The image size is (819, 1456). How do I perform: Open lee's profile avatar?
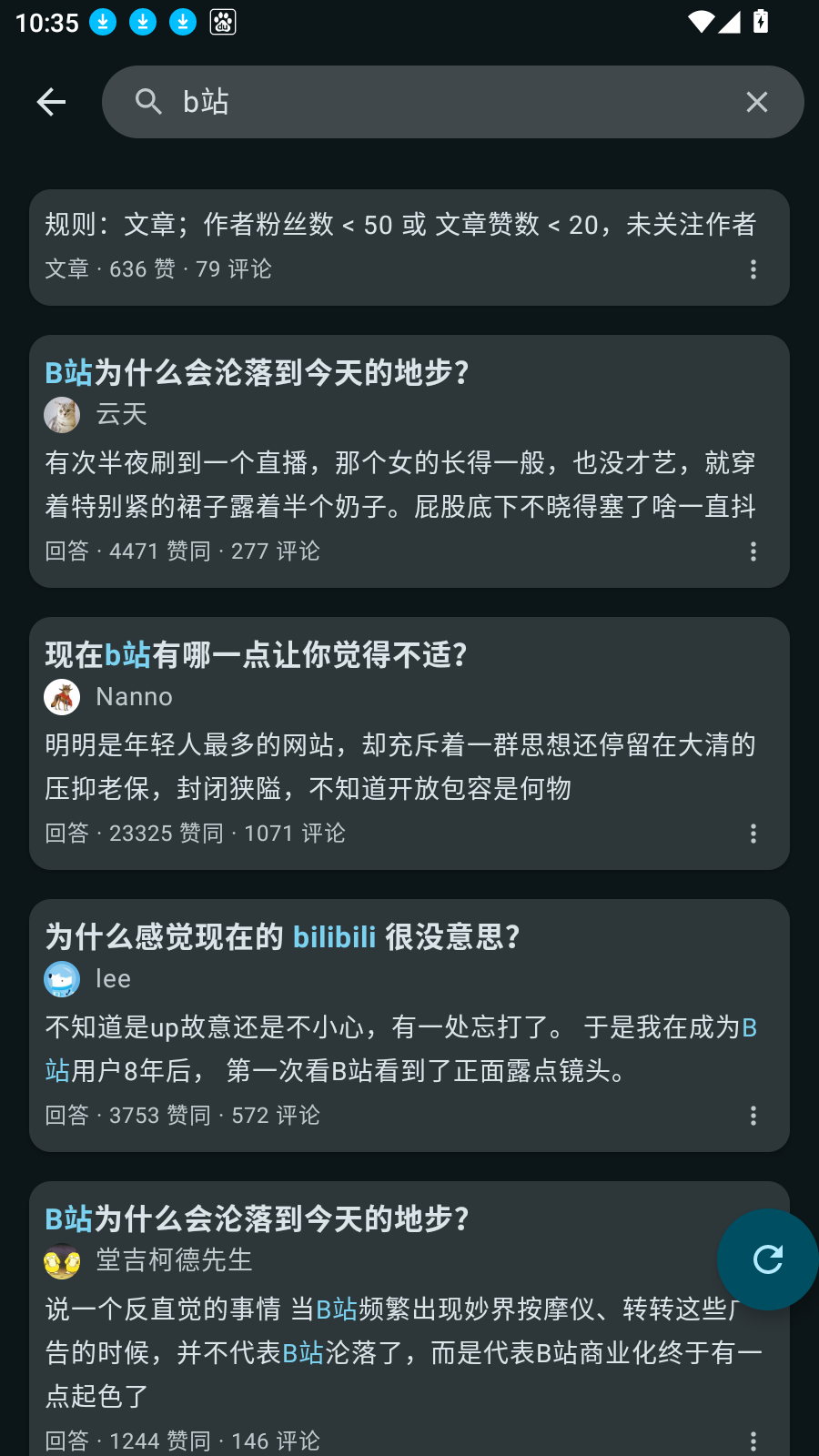click(x=63, y=979)
